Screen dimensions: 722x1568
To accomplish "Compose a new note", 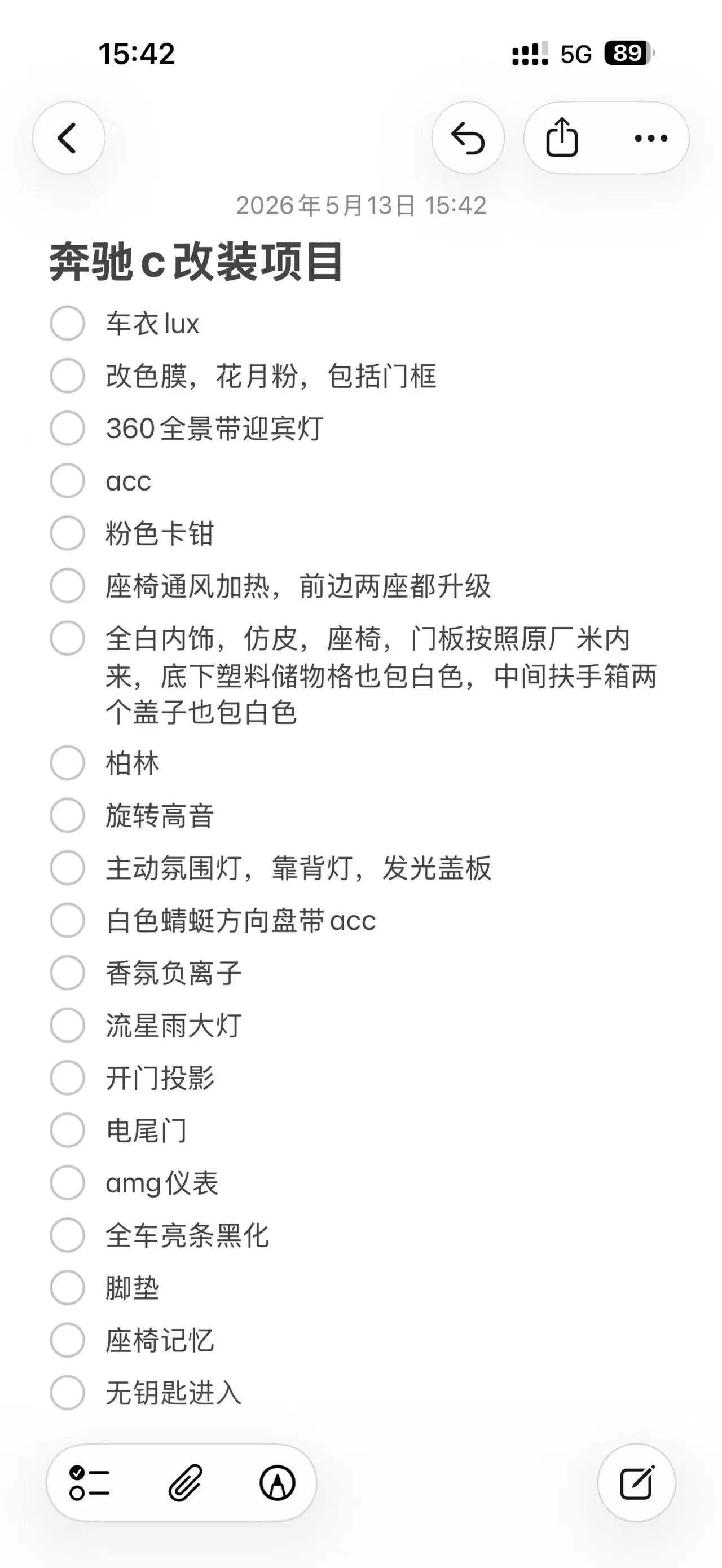I will tap(636, 1483).
